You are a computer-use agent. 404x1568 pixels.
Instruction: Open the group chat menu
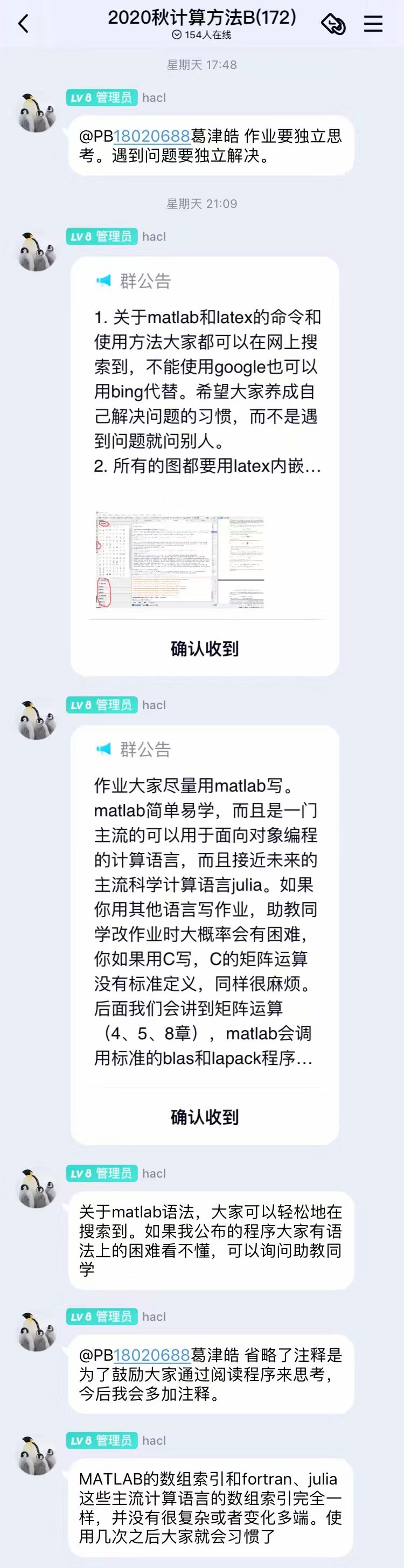tap(373, 24)
